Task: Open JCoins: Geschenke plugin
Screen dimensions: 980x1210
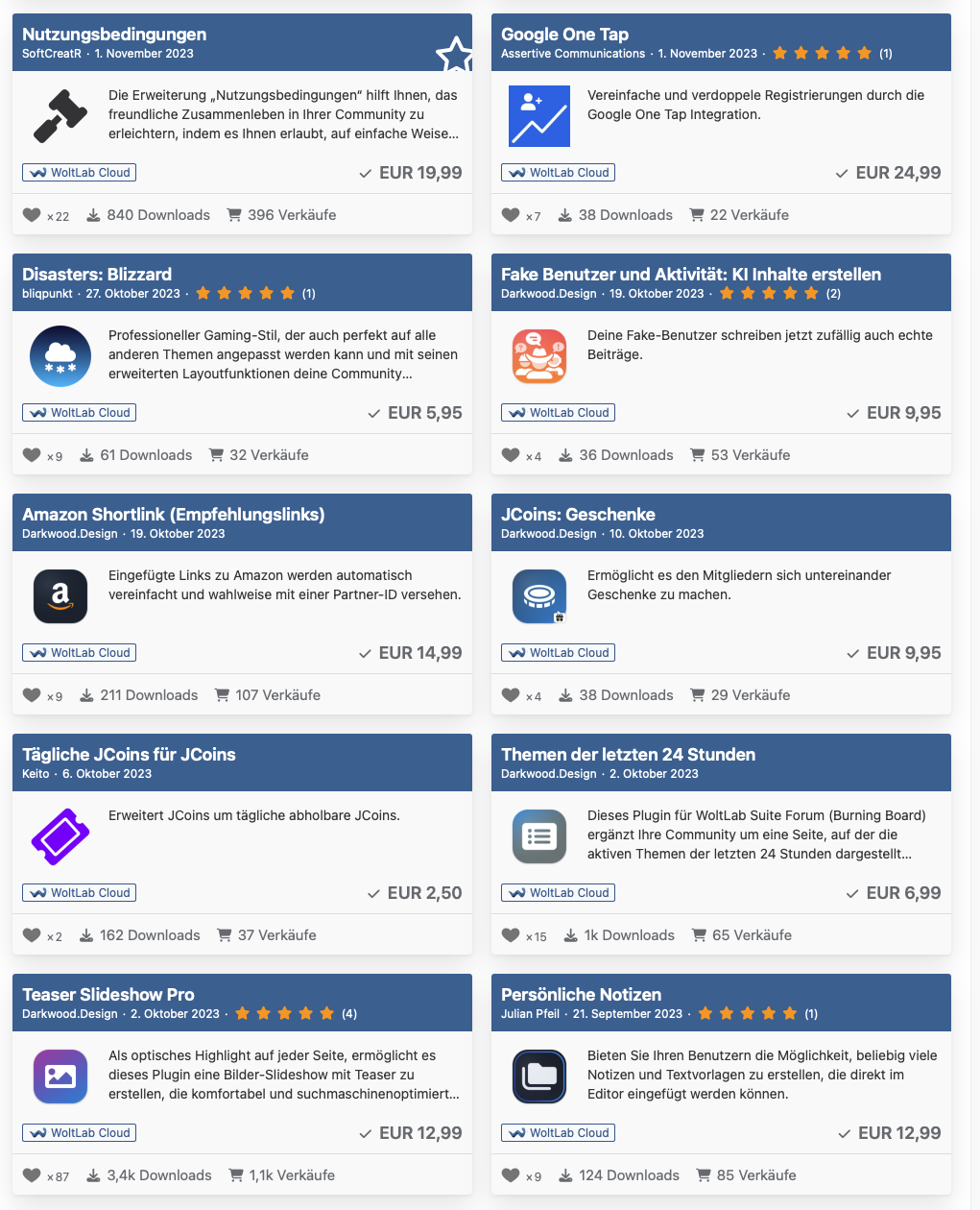Action: point(578,515)
